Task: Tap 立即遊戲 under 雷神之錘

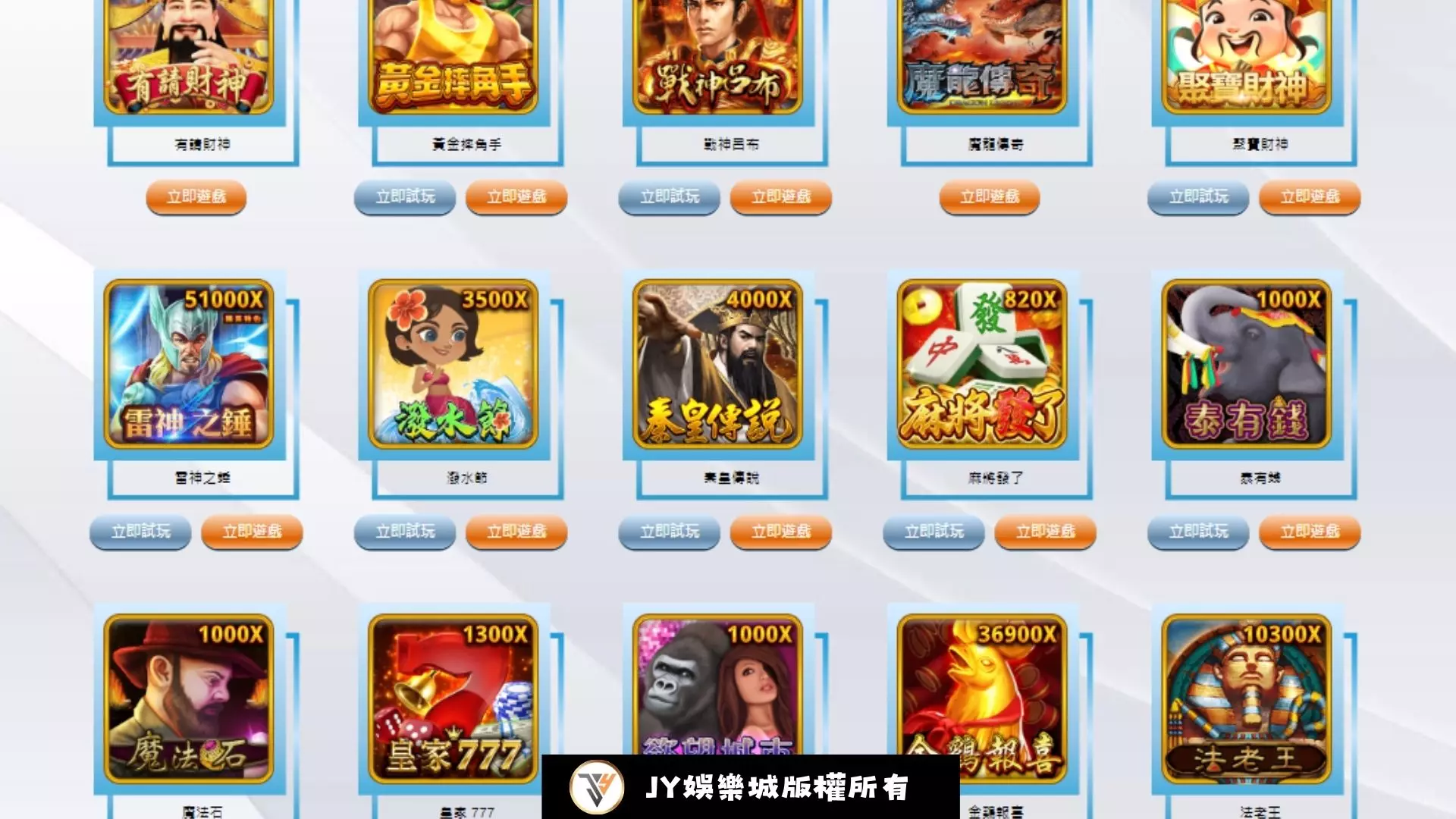Action: pos(252,532)
